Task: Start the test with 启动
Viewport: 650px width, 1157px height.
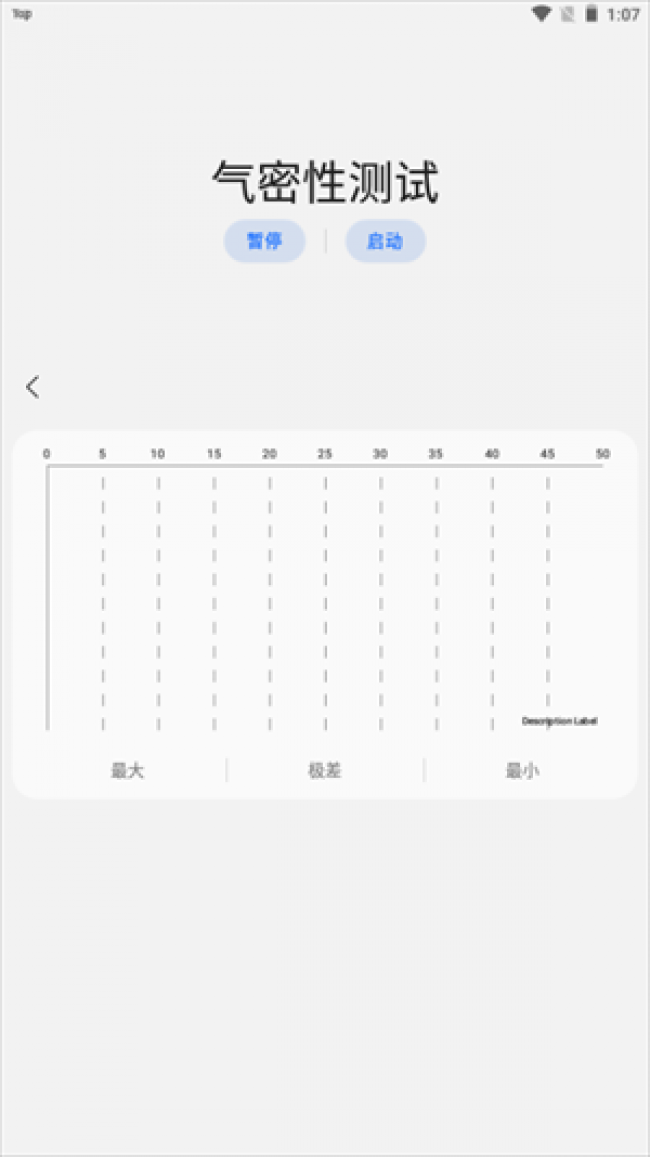Action: pos(385,241)
